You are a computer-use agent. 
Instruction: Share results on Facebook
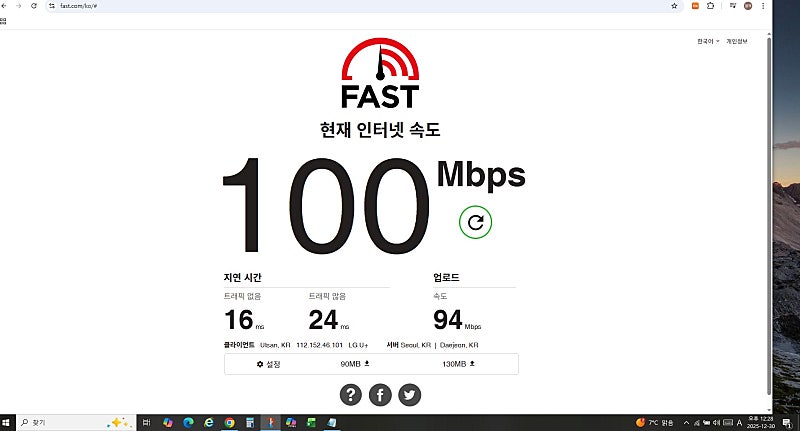click(380, 395)
